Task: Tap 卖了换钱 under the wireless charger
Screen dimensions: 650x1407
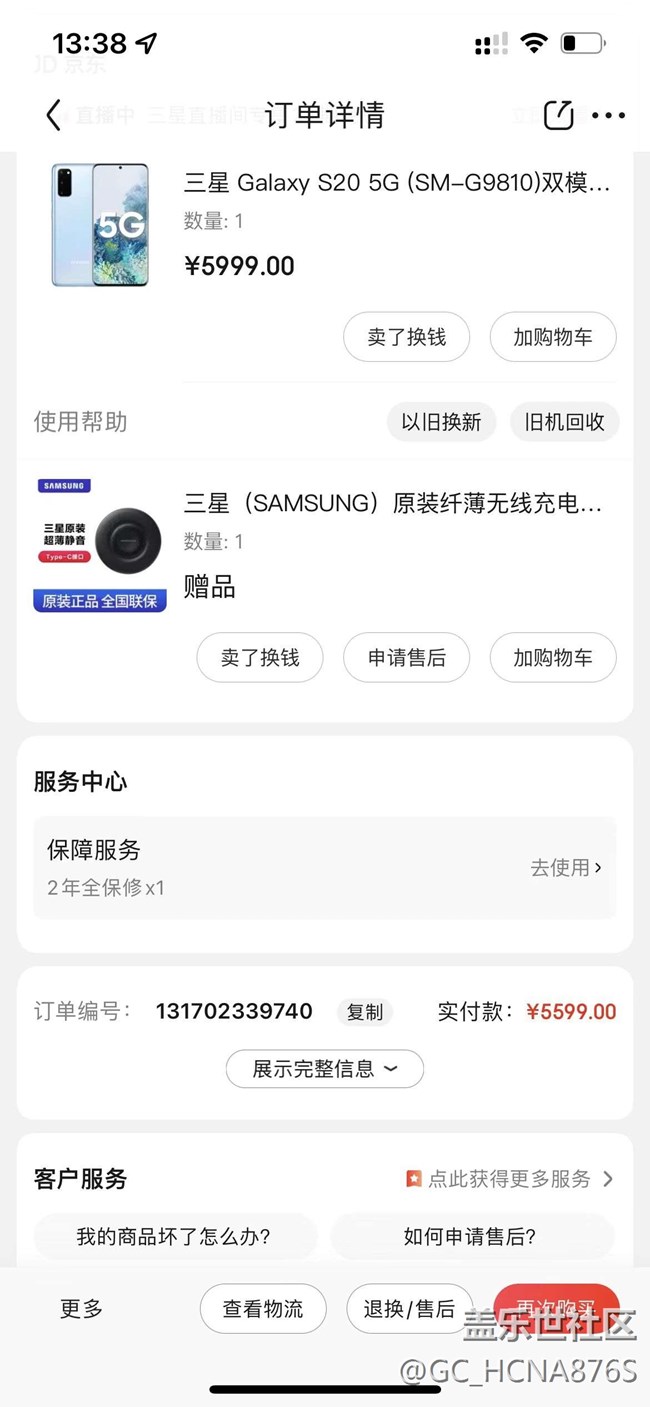Action: pyautogui.click(x=260, y=657)
